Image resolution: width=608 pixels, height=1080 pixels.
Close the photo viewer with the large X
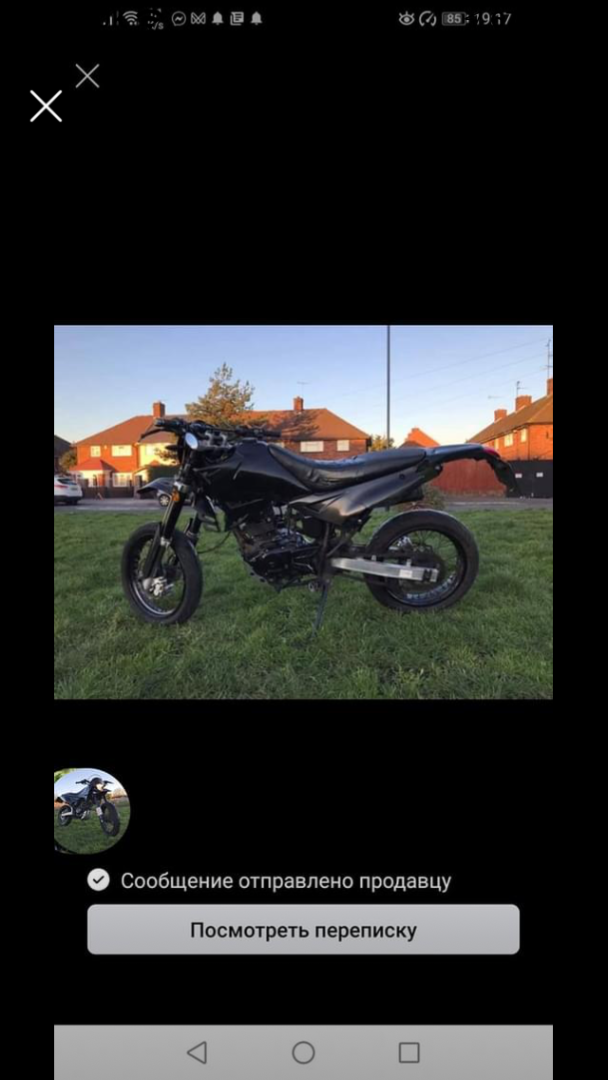45,106
